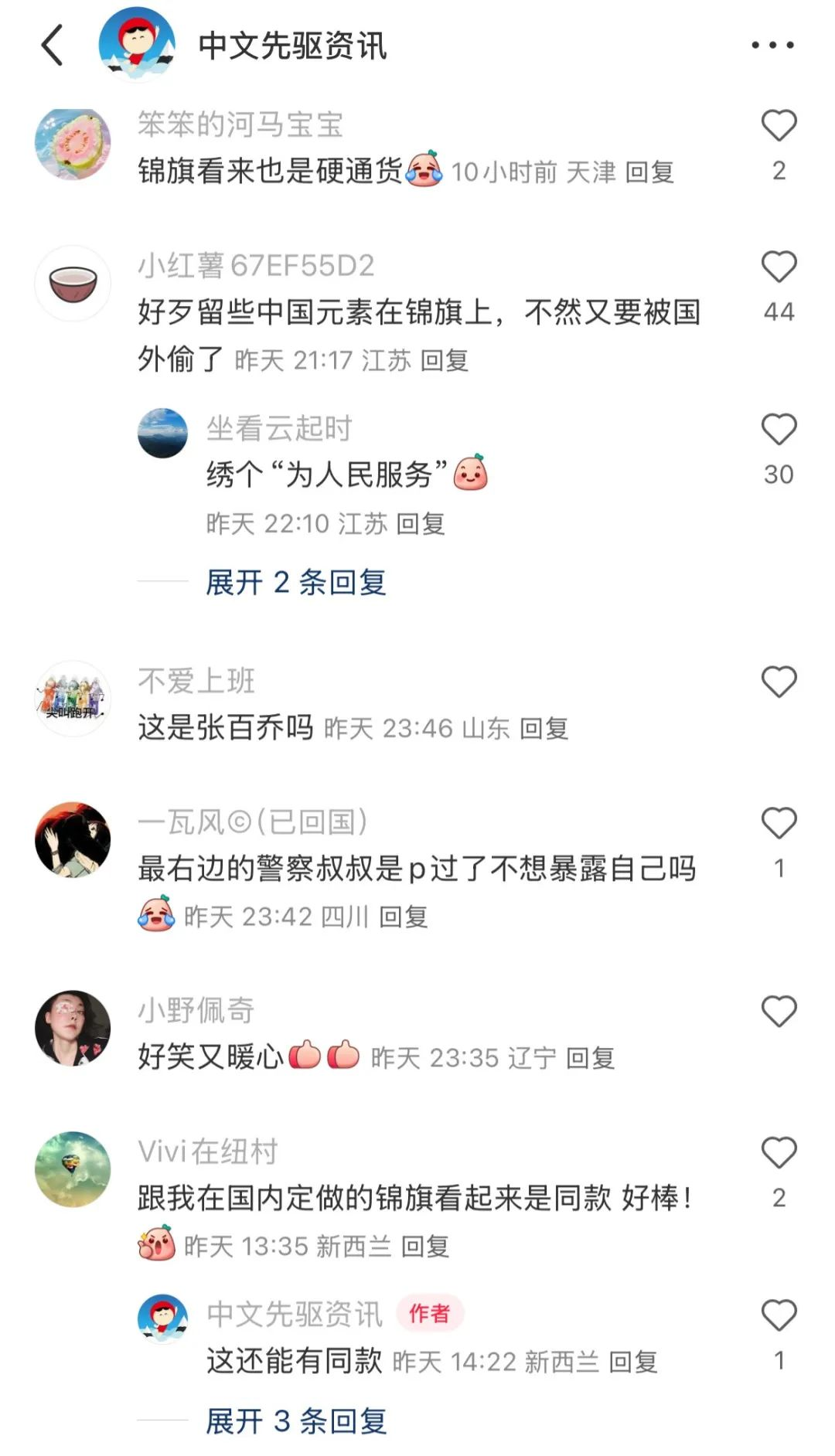Like the author's reply 这还能有同款
The image size is (835, 1456).
(779, 1315)
